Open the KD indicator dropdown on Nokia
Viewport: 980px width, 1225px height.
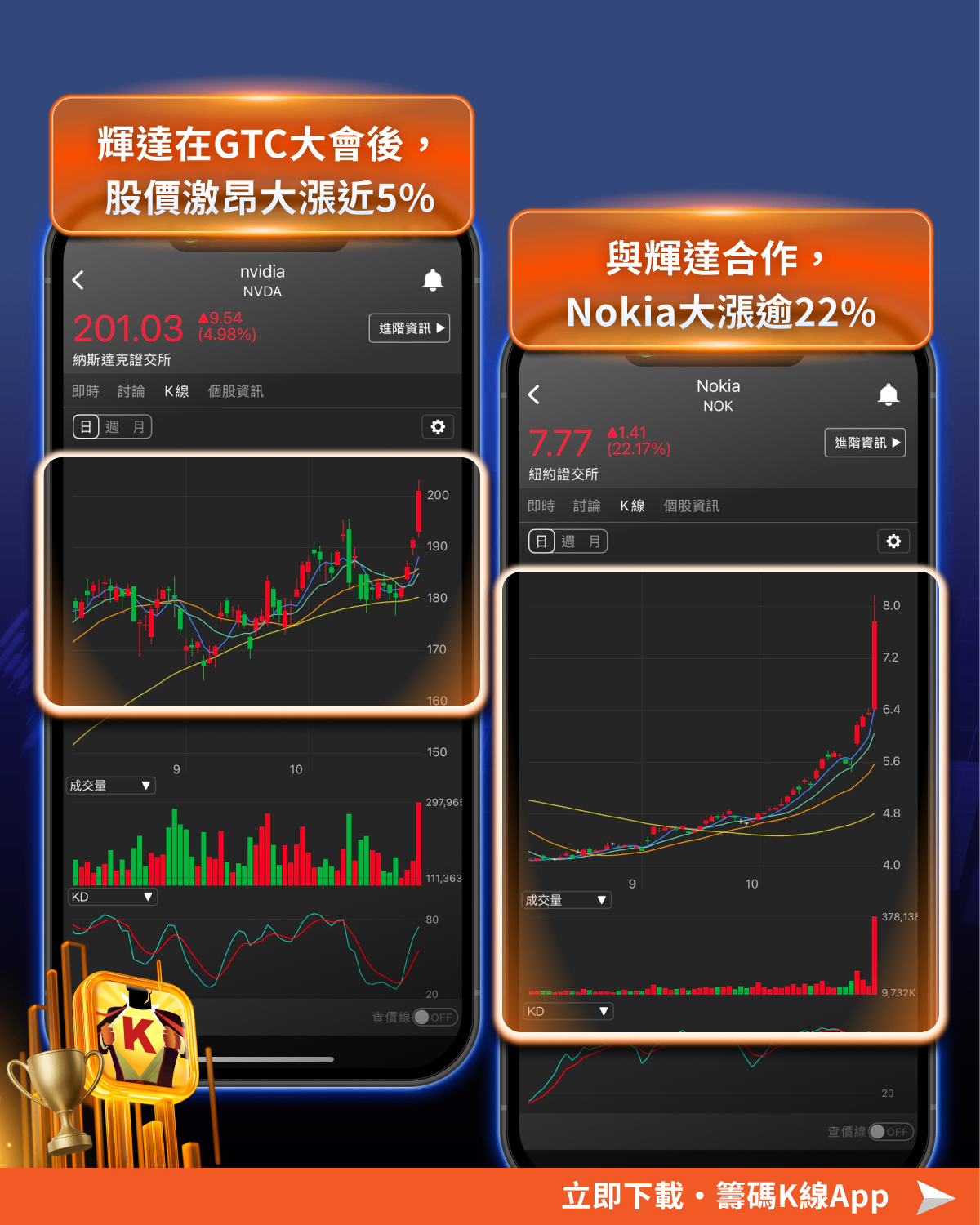[568, 1011]
